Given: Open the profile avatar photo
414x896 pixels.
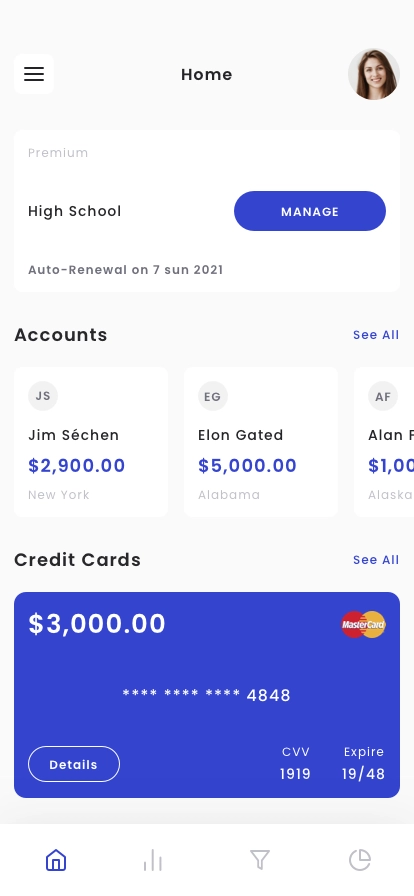Looking at the screenshot, I should tap(374, 74).
